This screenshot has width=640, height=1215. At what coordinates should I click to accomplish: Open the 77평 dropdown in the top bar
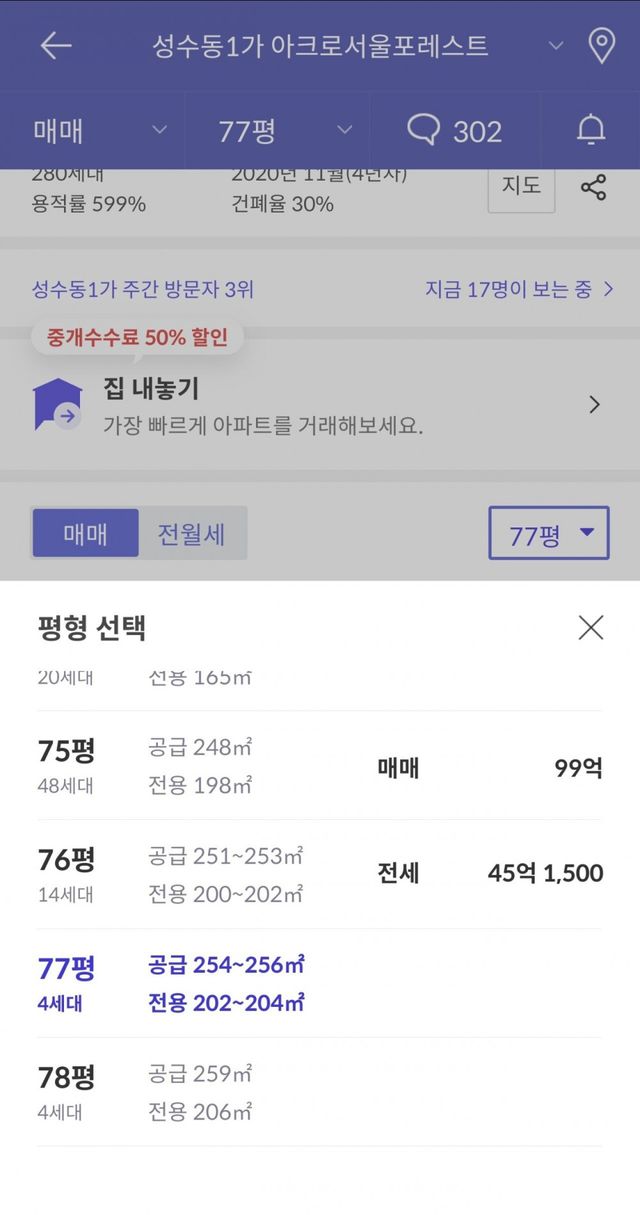[x=285, y=131]
